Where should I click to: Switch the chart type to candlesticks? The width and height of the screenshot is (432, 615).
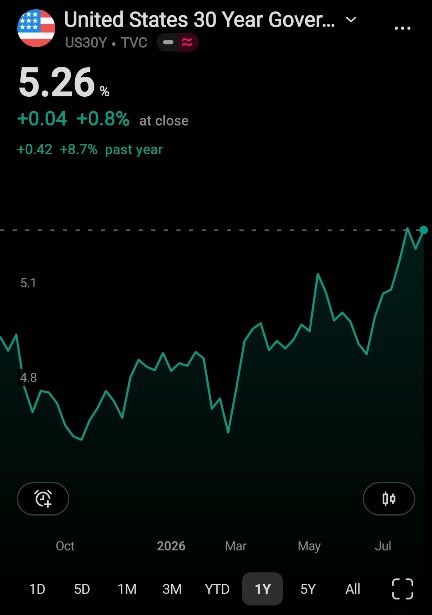click(x=388, y=499)
